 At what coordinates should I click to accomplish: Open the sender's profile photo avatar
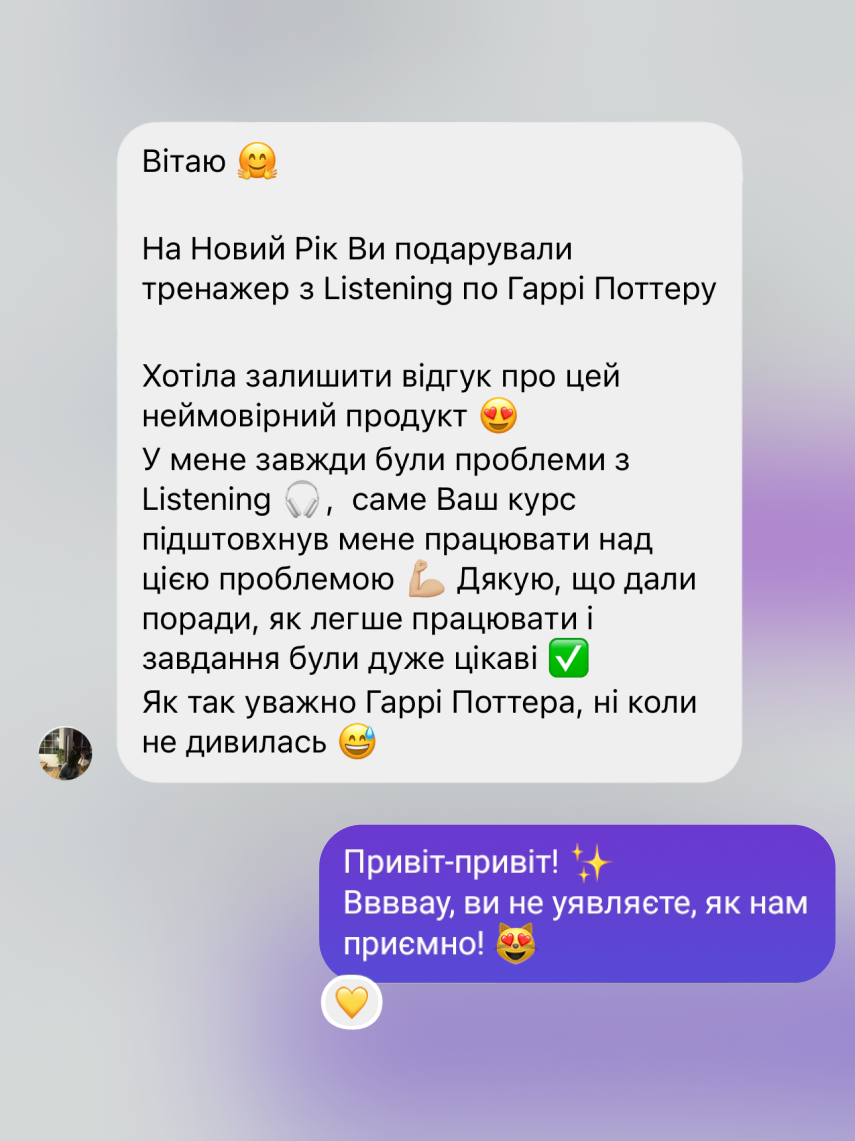coord(65,753)
